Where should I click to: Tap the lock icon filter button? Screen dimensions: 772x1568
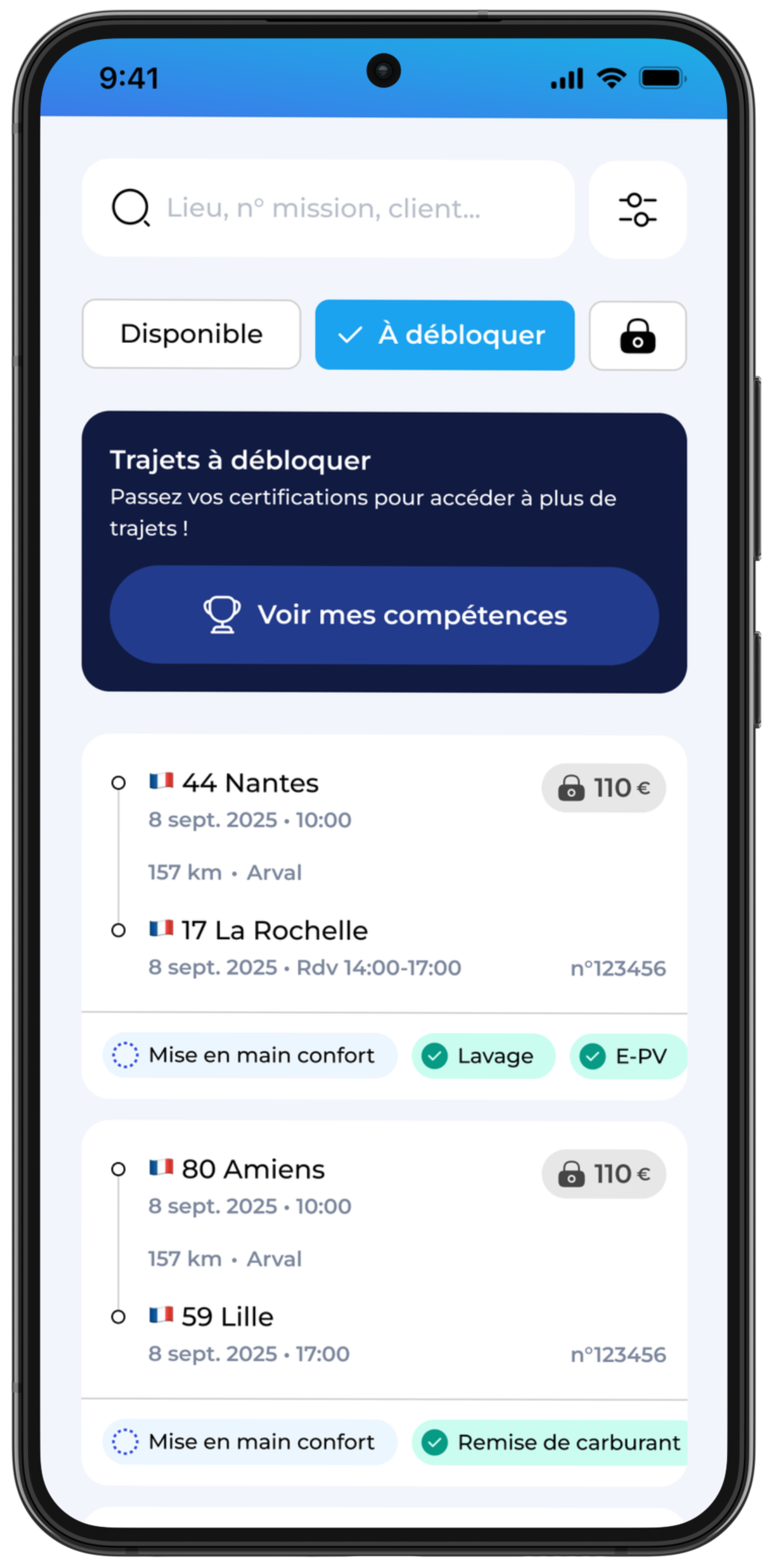(x=637, y=336)
